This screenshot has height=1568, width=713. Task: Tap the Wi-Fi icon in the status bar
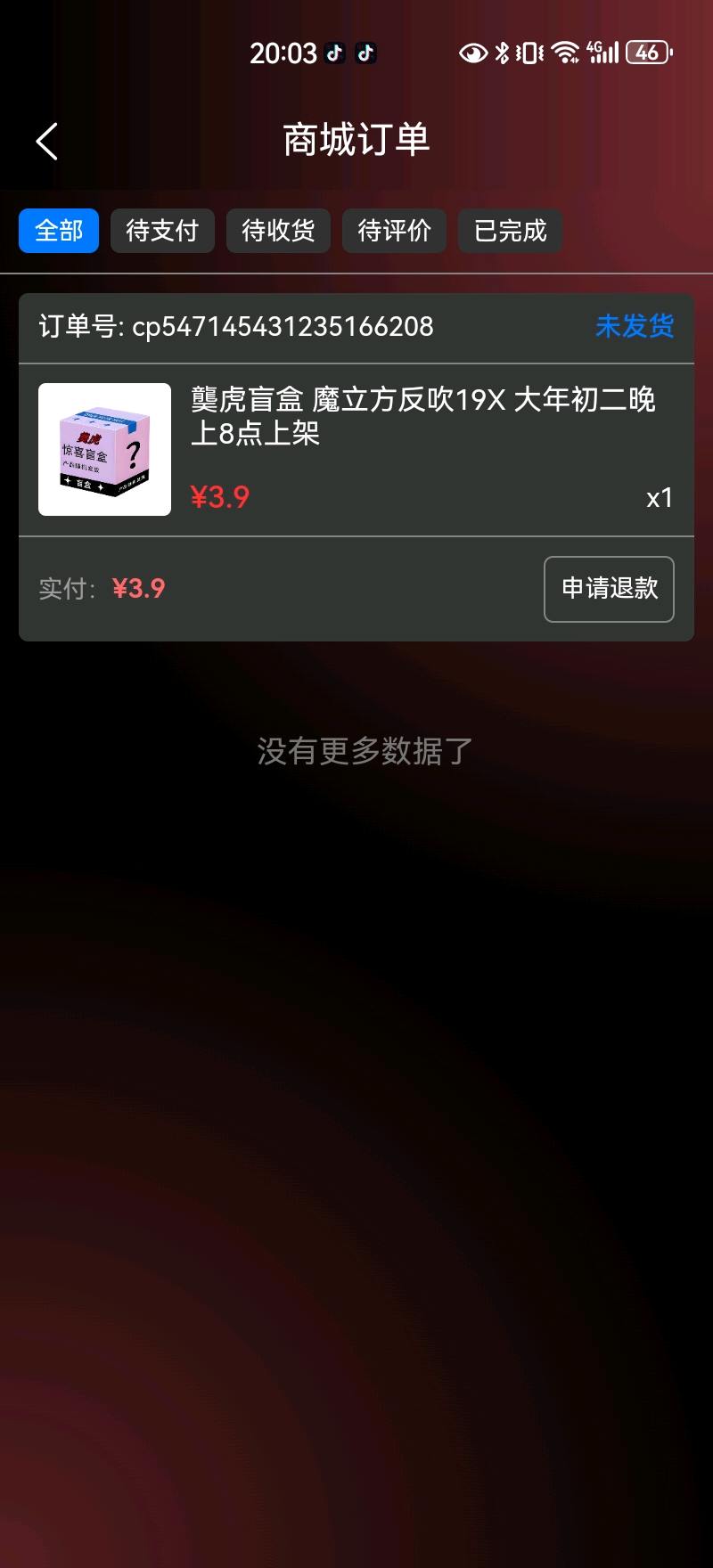point(565,53)
